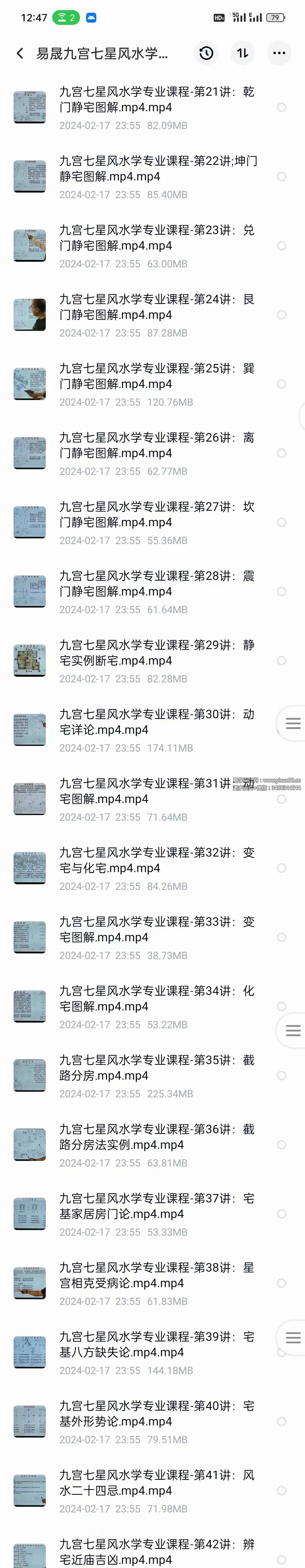Select the checkbox for 第22讲 坤门静宅图解

click(281, 176)
